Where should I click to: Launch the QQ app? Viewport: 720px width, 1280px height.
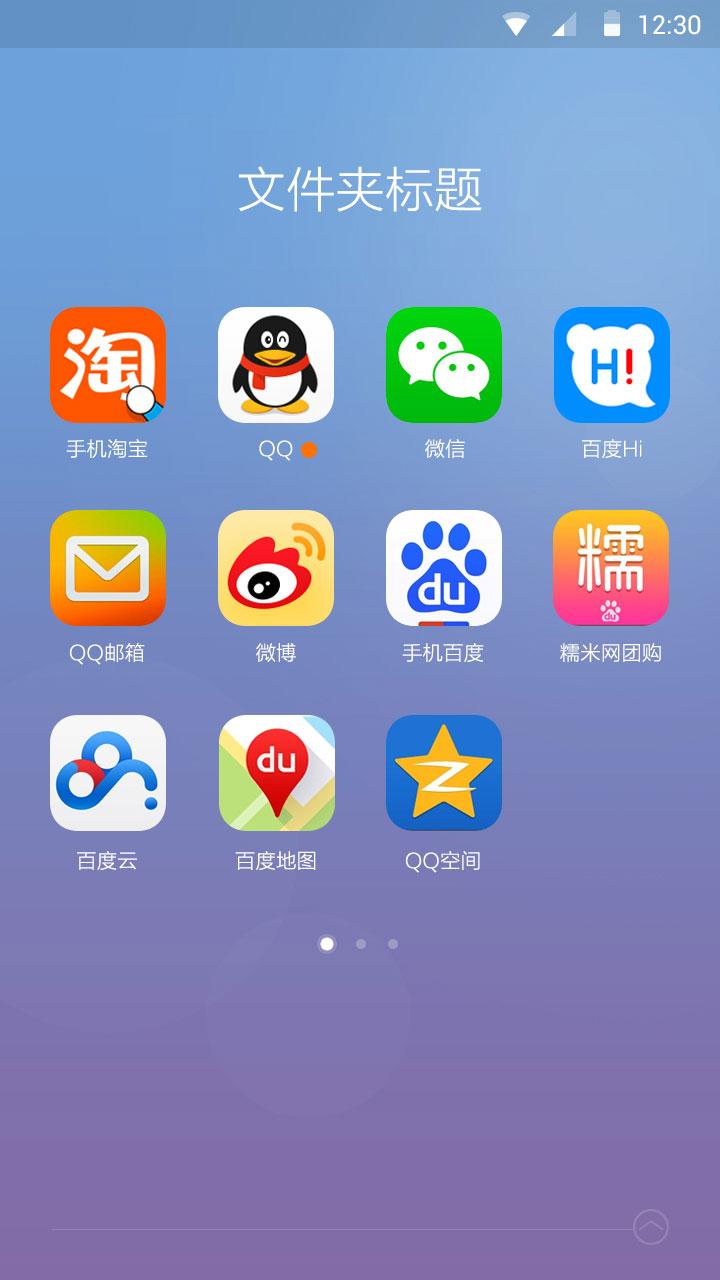(276, 365)
